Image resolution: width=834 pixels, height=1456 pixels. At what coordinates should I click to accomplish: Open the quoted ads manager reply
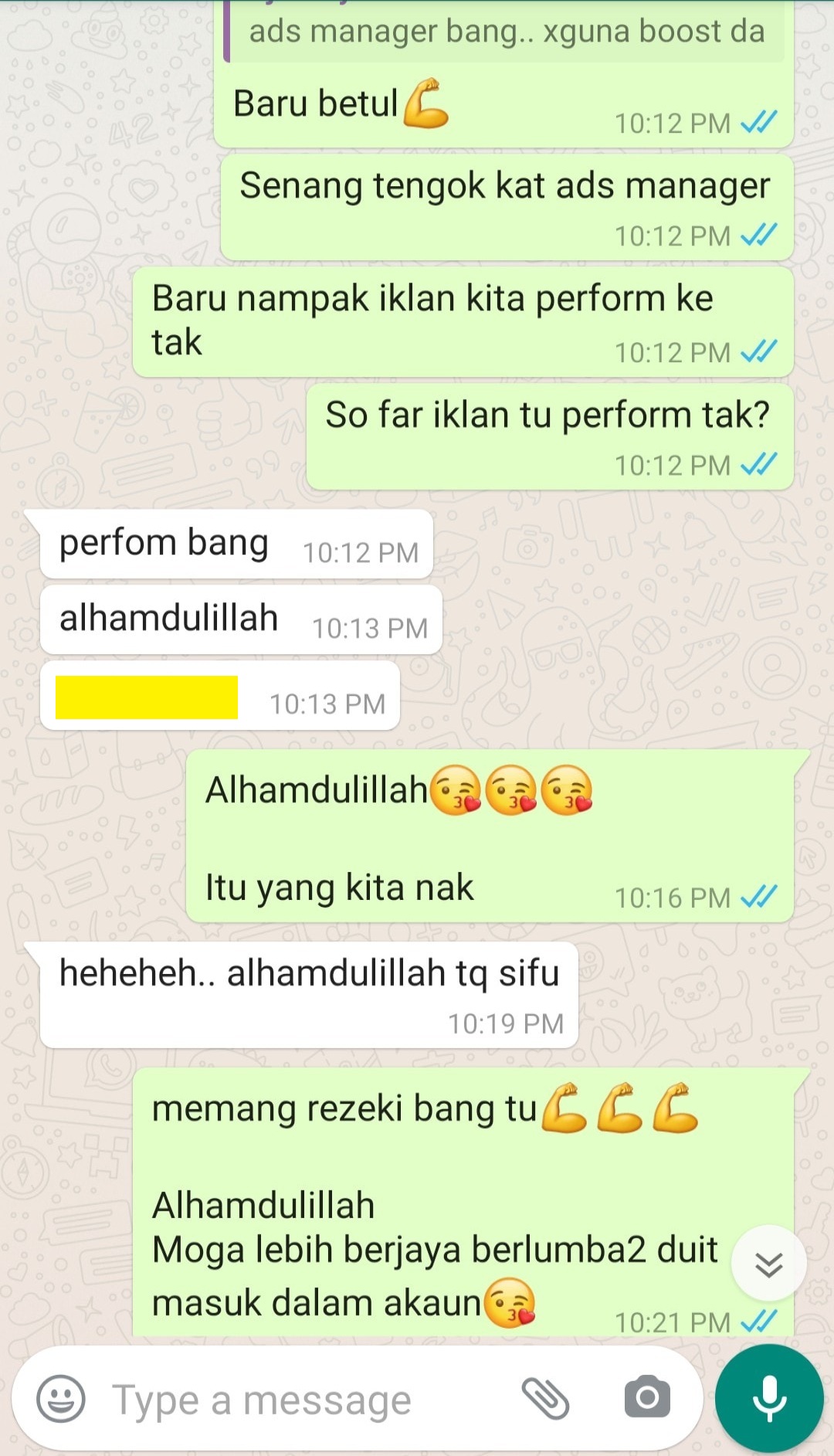click(x=506, y=32)
